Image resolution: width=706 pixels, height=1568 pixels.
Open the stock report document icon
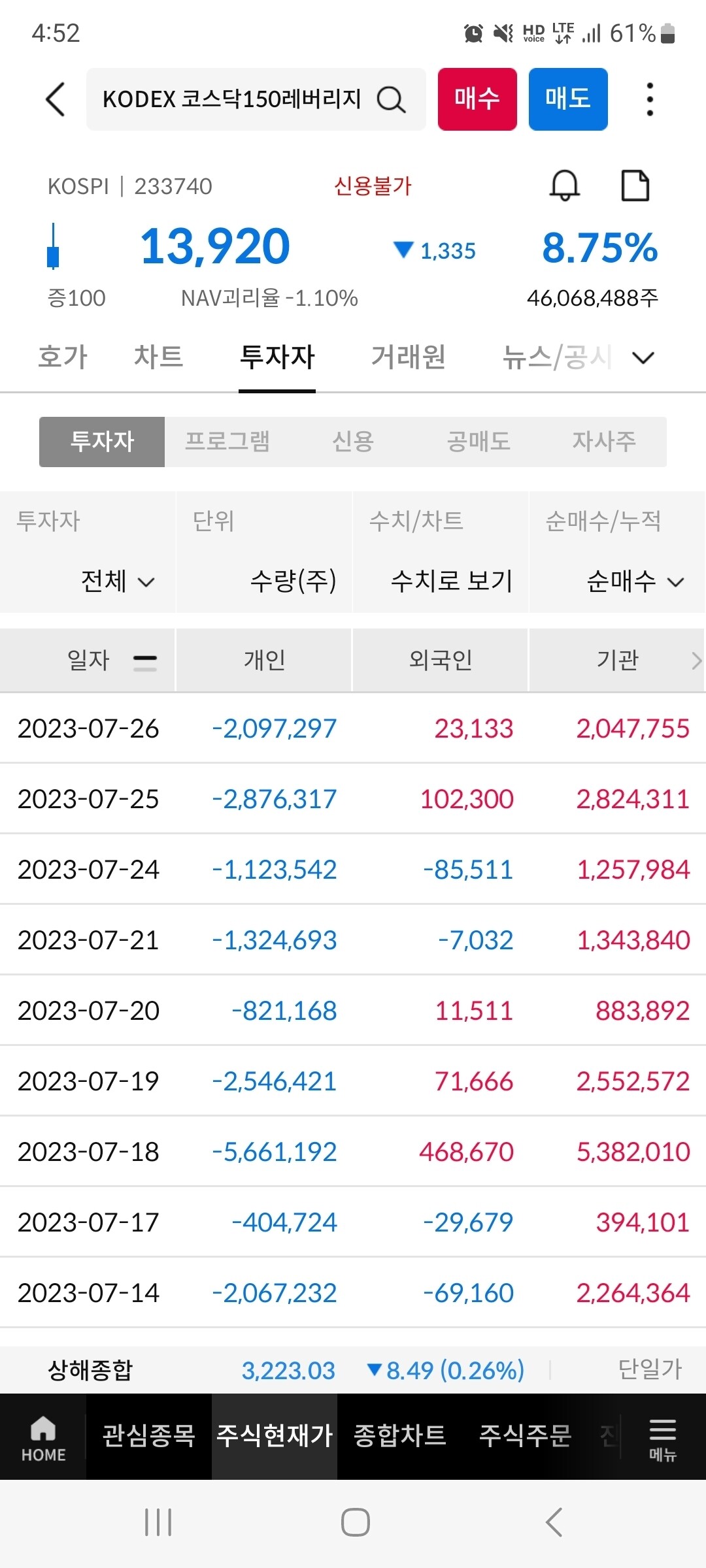(635, 185)
